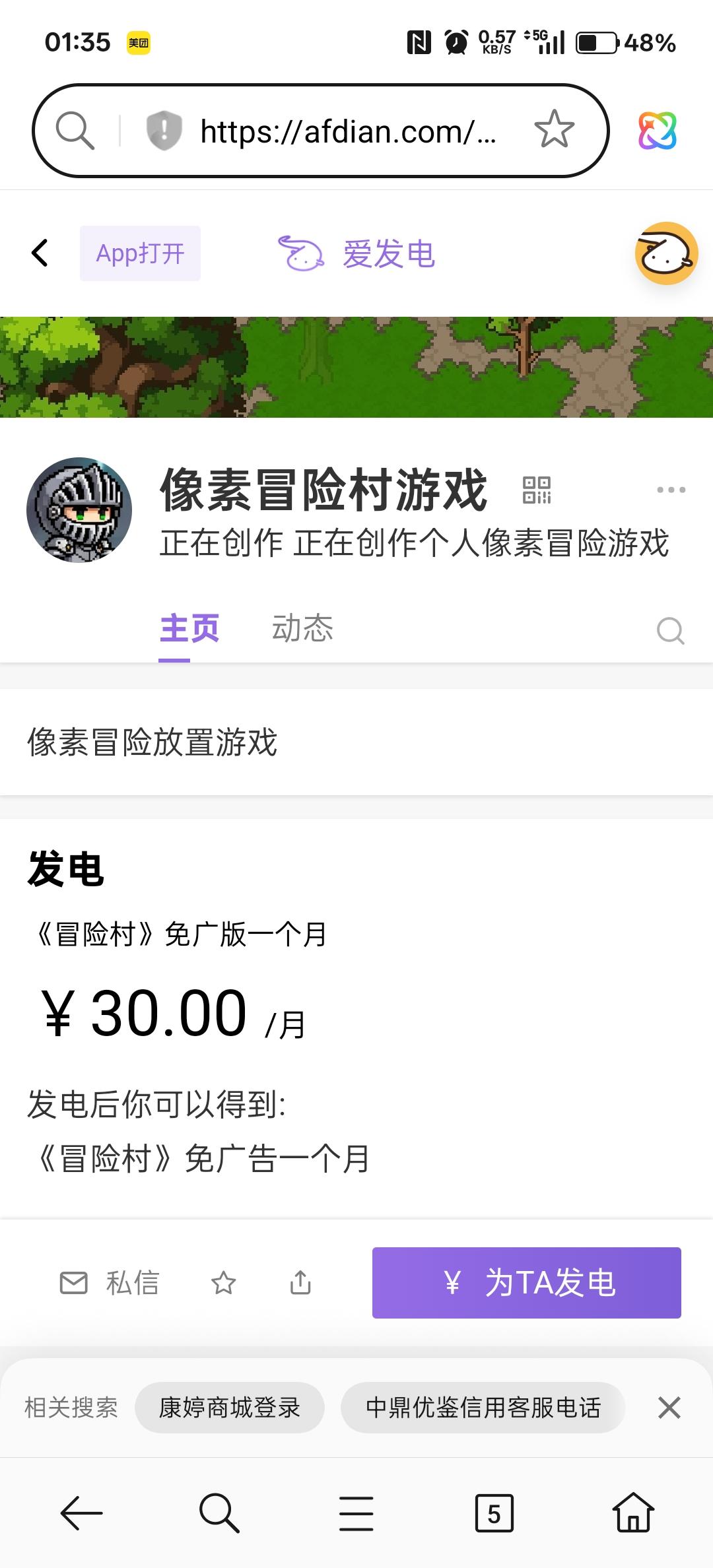Select the 主页 tab
The width and height of the screenshot is (713, 1568).
pyautogui.click(x=189, y=629)
